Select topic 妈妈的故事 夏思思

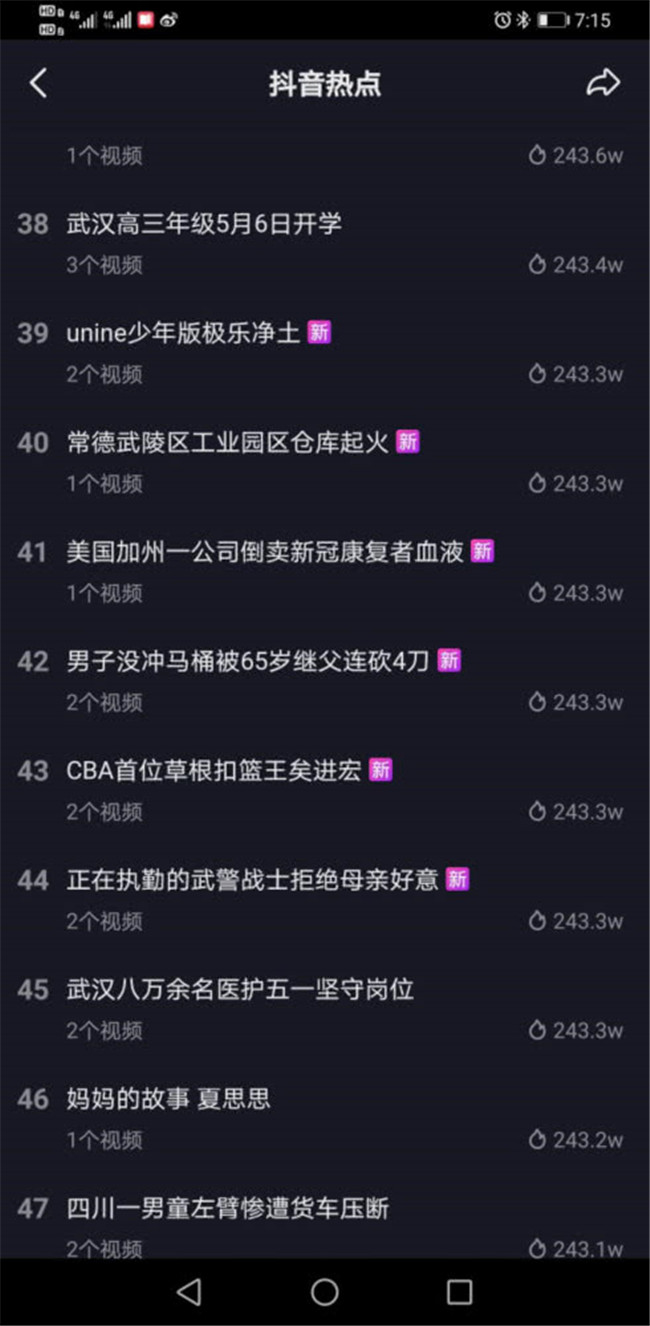[x=168, y=1098]
